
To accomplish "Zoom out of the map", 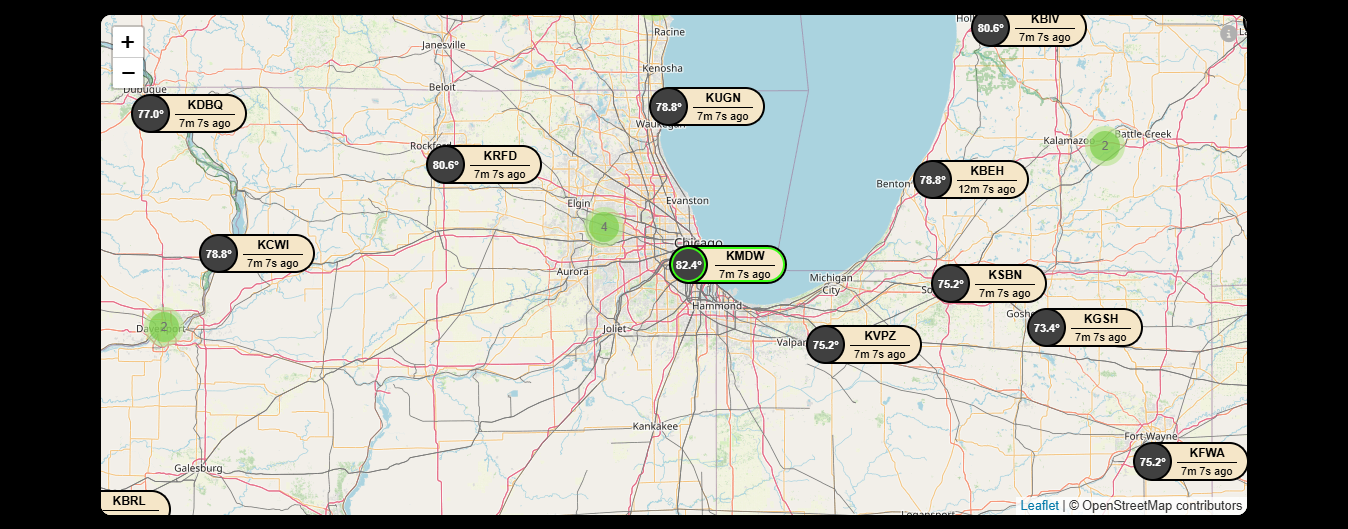I will click(x=127, y=73).
